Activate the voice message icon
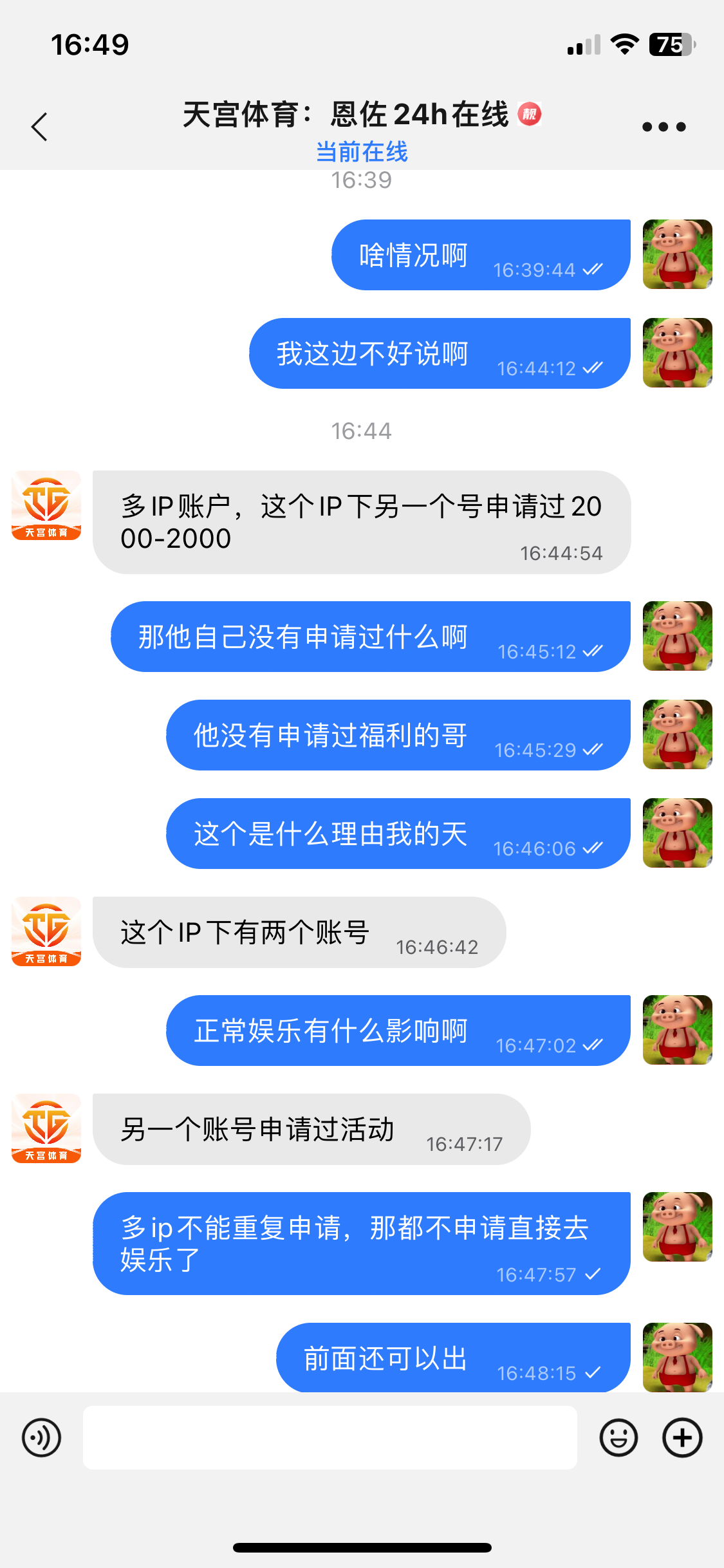 [x=42, y=1437]
